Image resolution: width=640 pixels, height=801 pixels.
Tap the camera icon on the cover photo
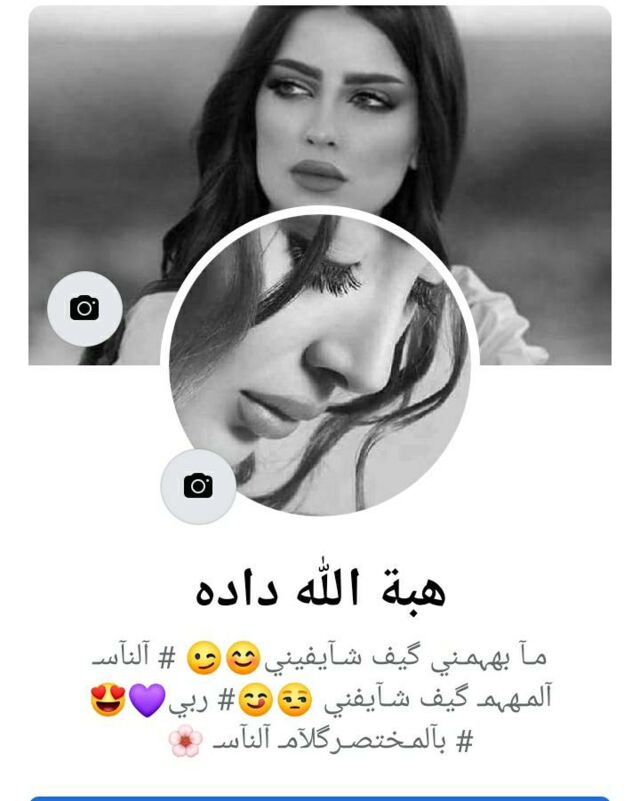pyautogui.click(x=85, y=309)
